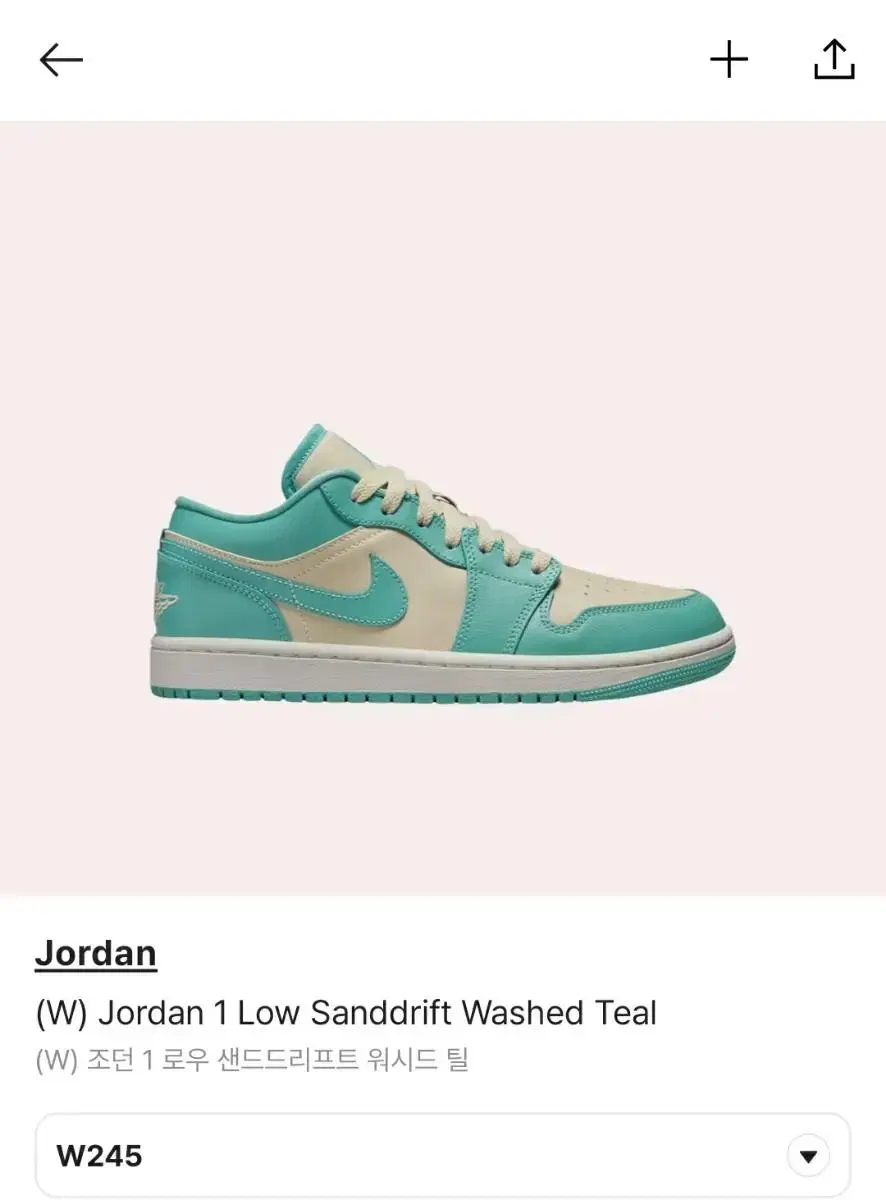Open the share sheet via upload icon
Viewport: 886px width, 1200px height.
point(833,59)
